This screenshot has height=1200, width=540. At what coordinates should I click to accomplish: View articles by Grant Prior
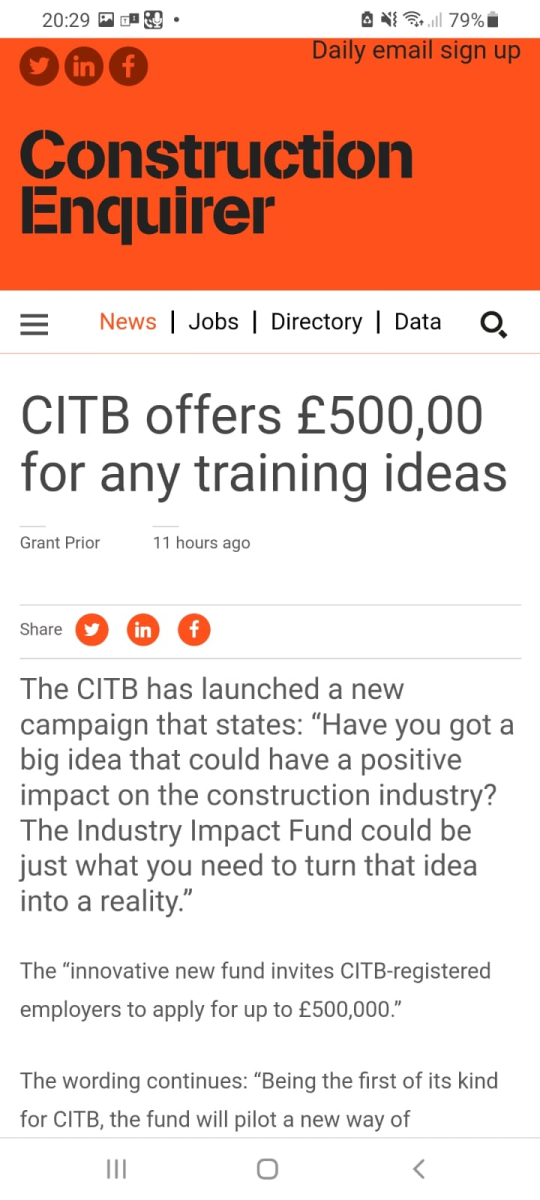coord(60,543)
